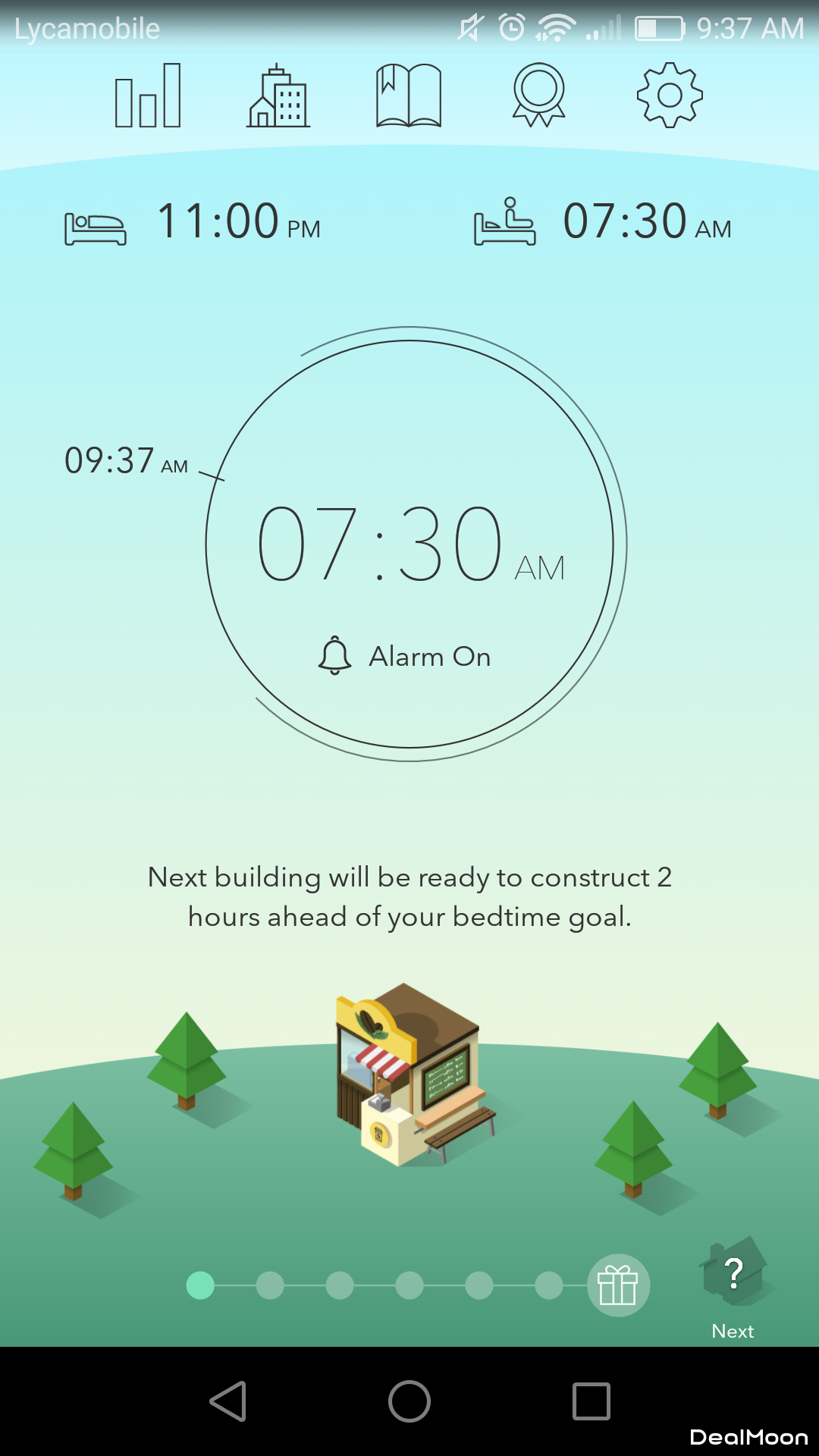Open the achievements ribbon badge
The image size is (819, 1456).
pos(539,96)
